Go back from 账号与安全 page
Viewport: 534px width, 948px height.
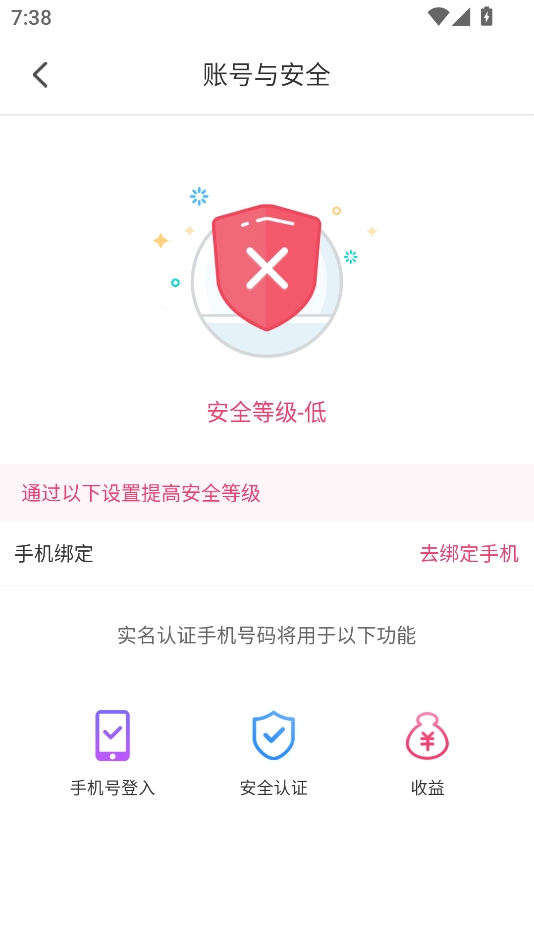40,76
